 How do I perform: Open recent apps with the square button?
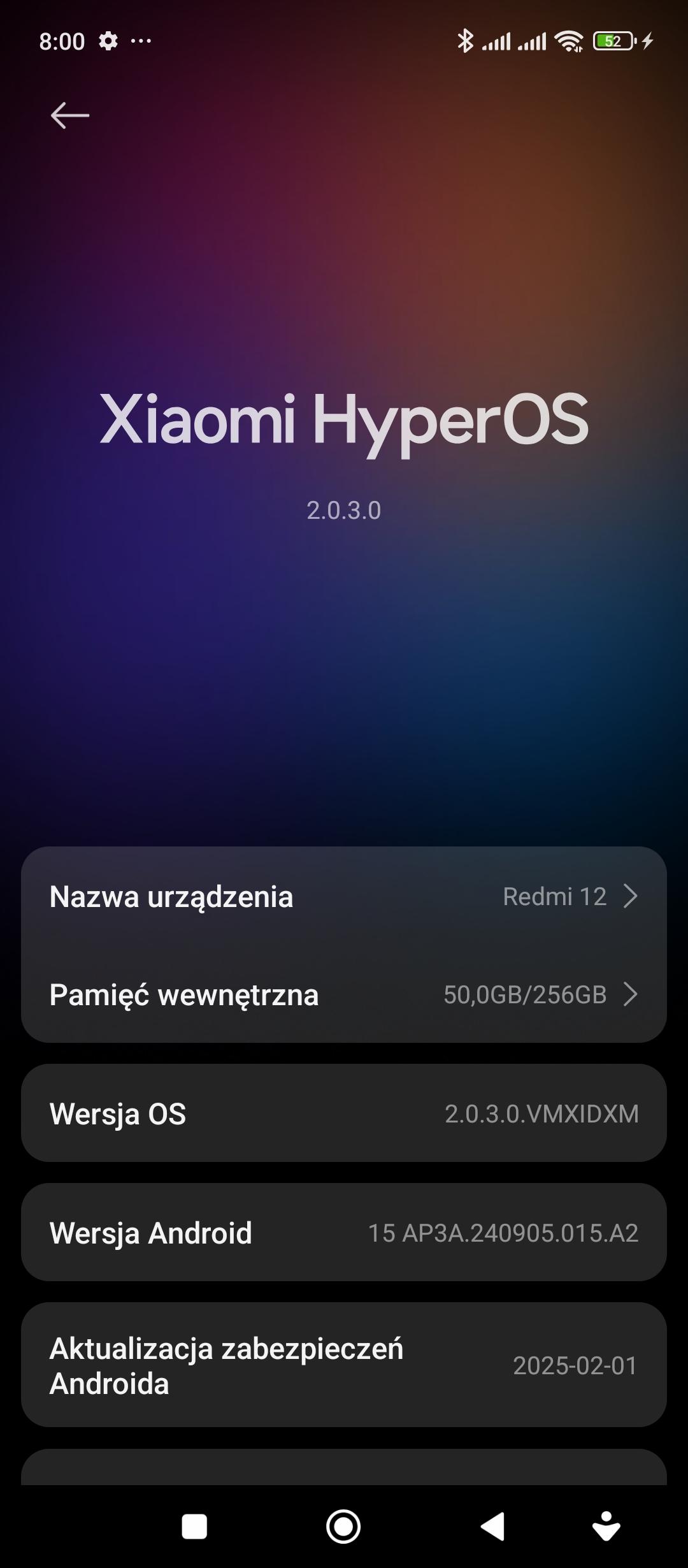[x=194, y=1527]
